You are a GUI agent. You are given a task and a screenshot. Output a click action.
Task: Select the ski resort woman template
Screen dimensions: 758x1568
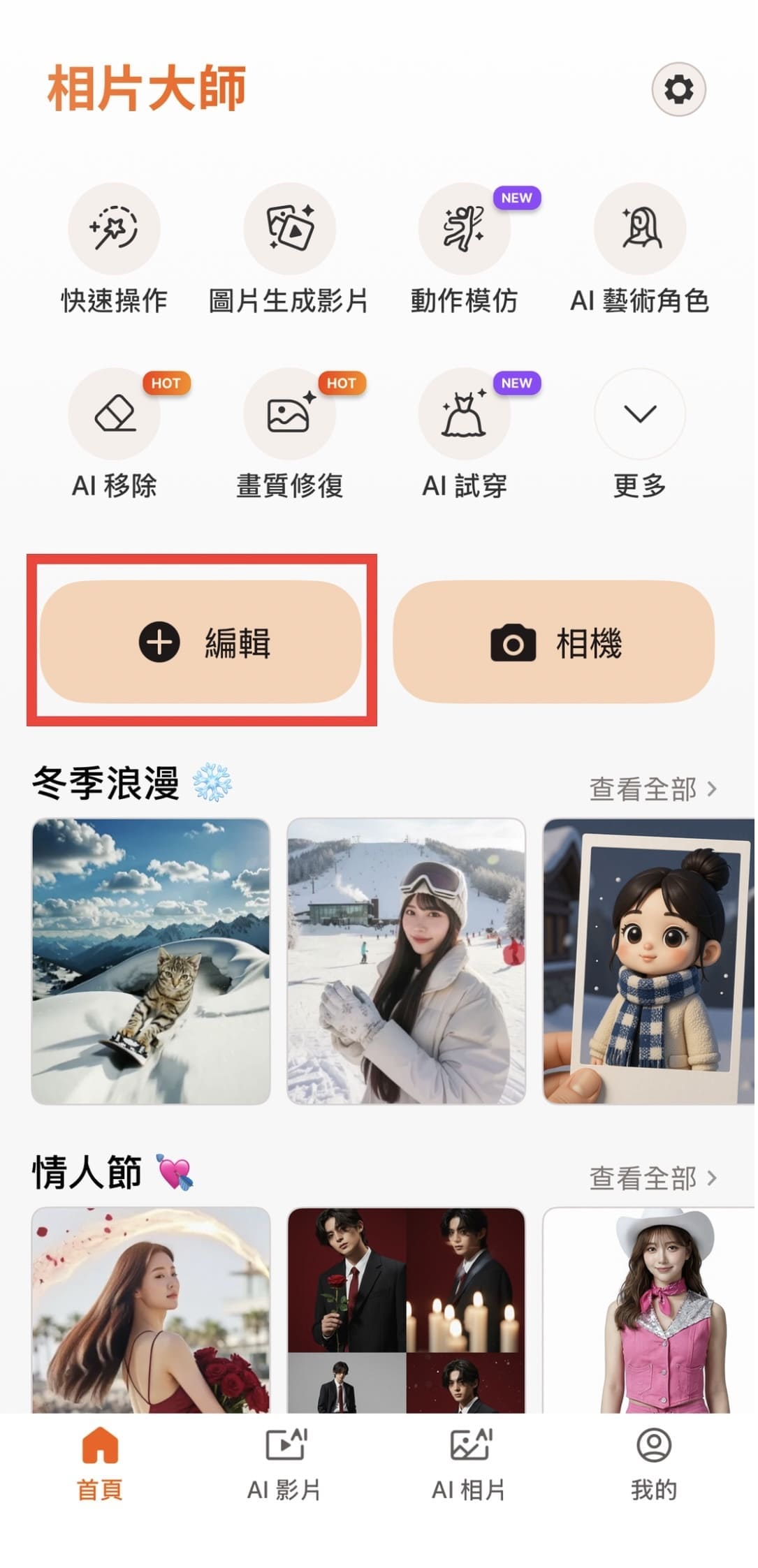(407, 961)
